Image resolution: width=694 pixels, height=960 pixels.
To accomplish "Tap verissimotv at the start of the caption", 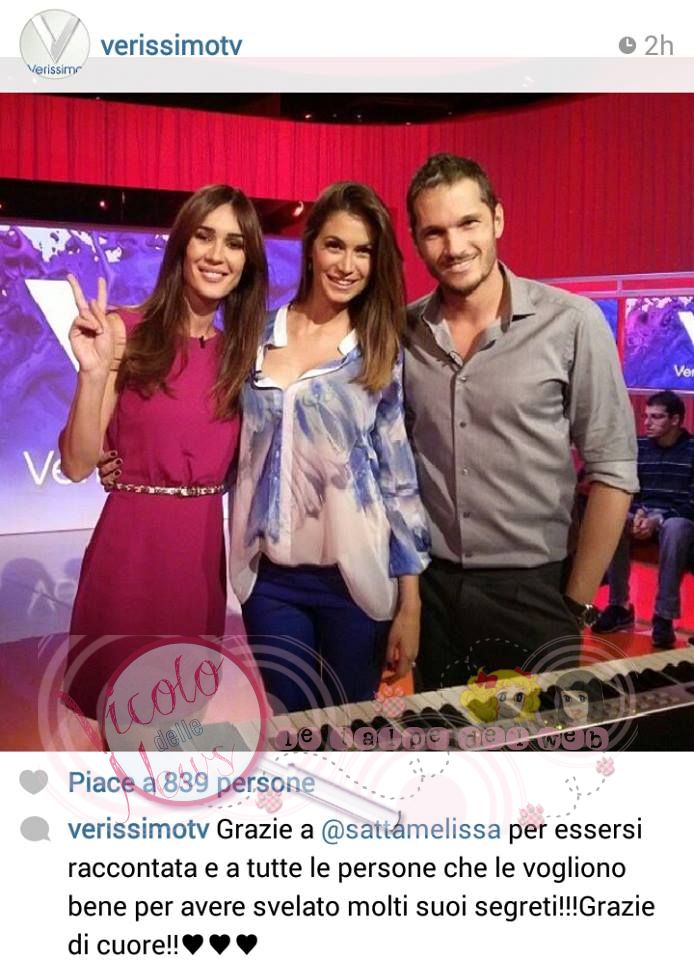I will [137, 830].
